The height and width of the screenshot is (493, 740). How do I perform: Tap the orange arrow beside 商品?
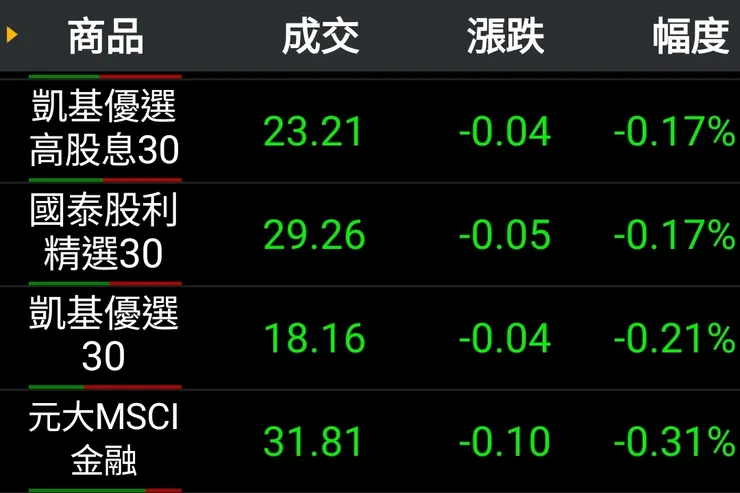[x=12, y=36]
